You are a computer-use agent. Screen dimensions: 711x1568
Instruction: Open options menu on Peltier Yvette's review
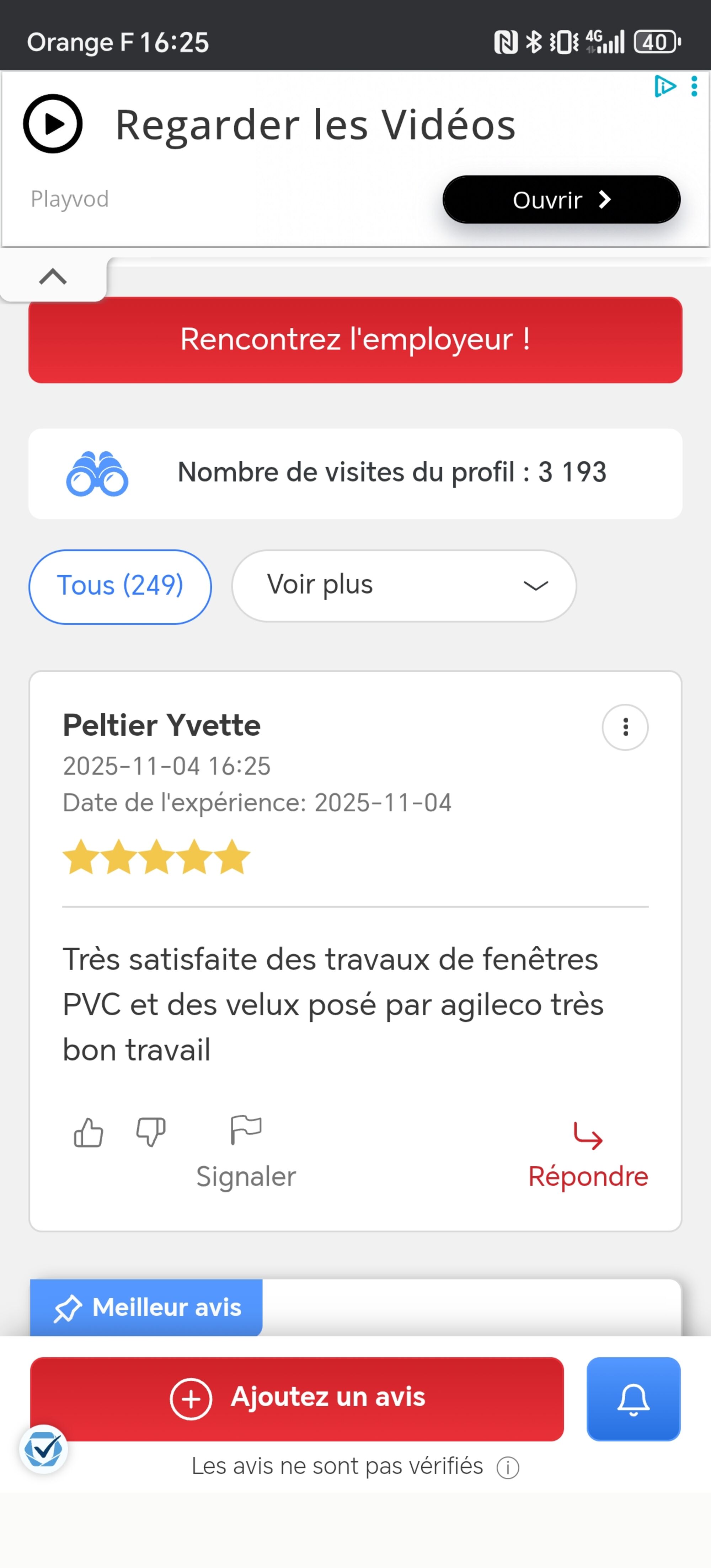coord(625,727)
